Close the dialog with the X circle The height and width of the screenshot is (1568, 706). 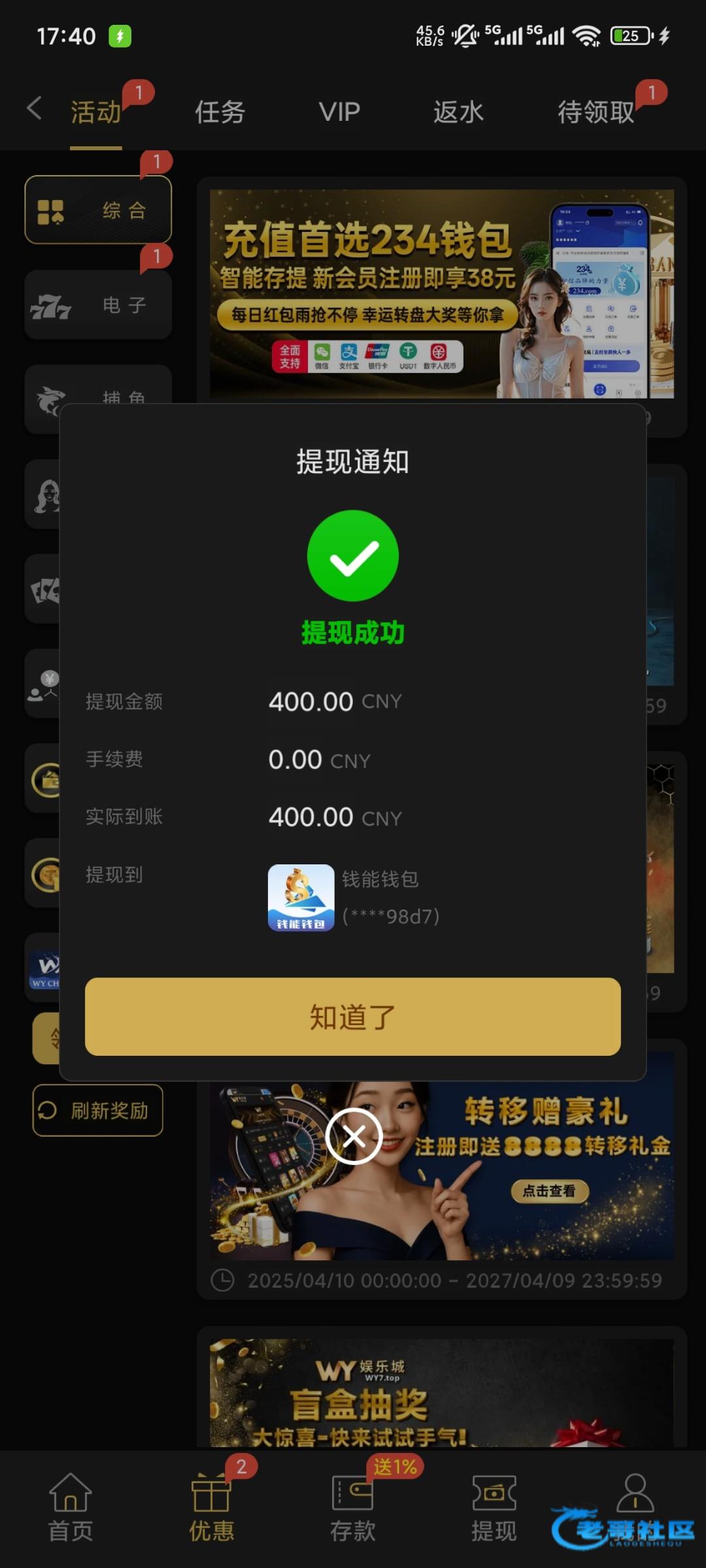[x=354, y=1137]
